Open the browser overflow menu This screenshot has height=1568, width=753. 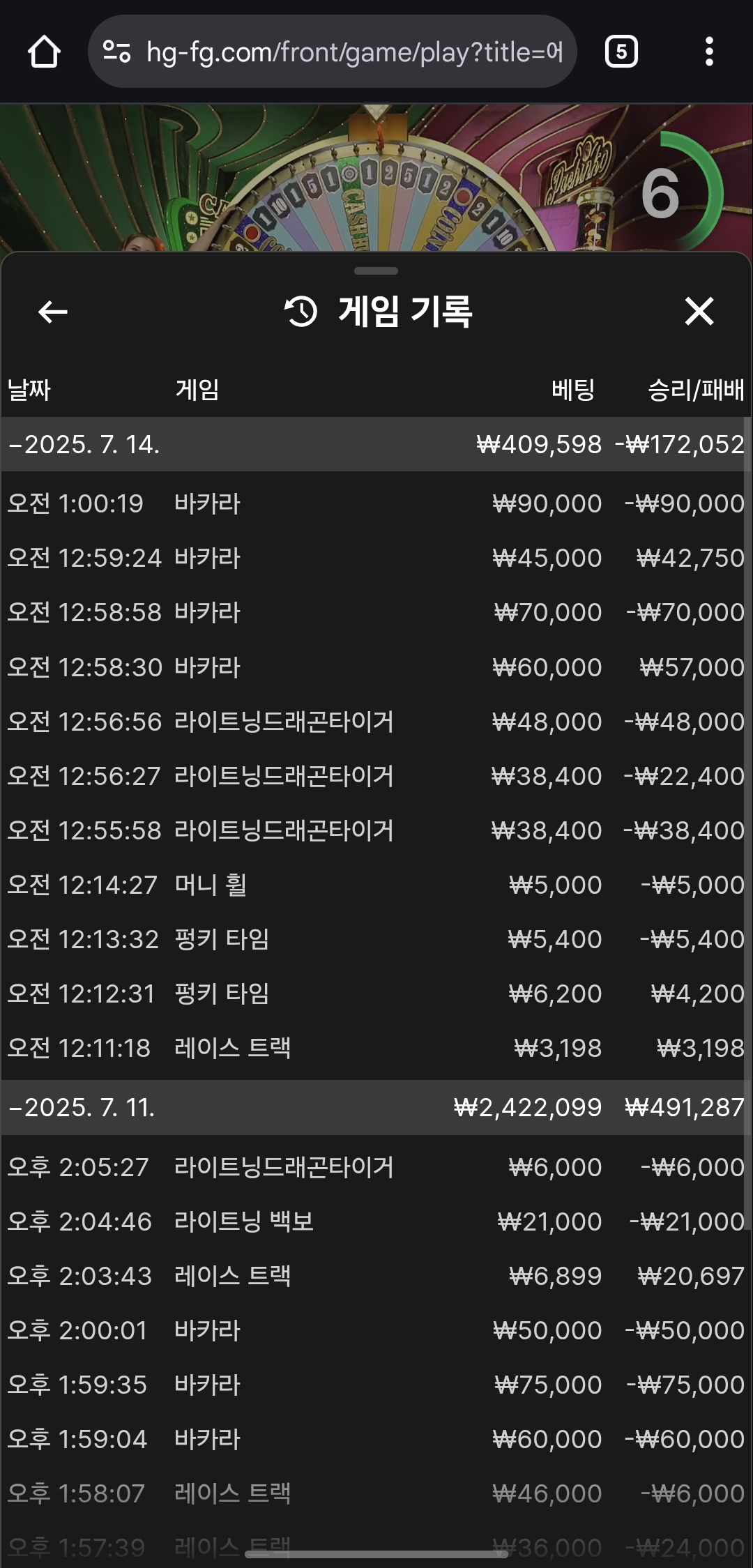pyautogui.click(x=709, y=52)
